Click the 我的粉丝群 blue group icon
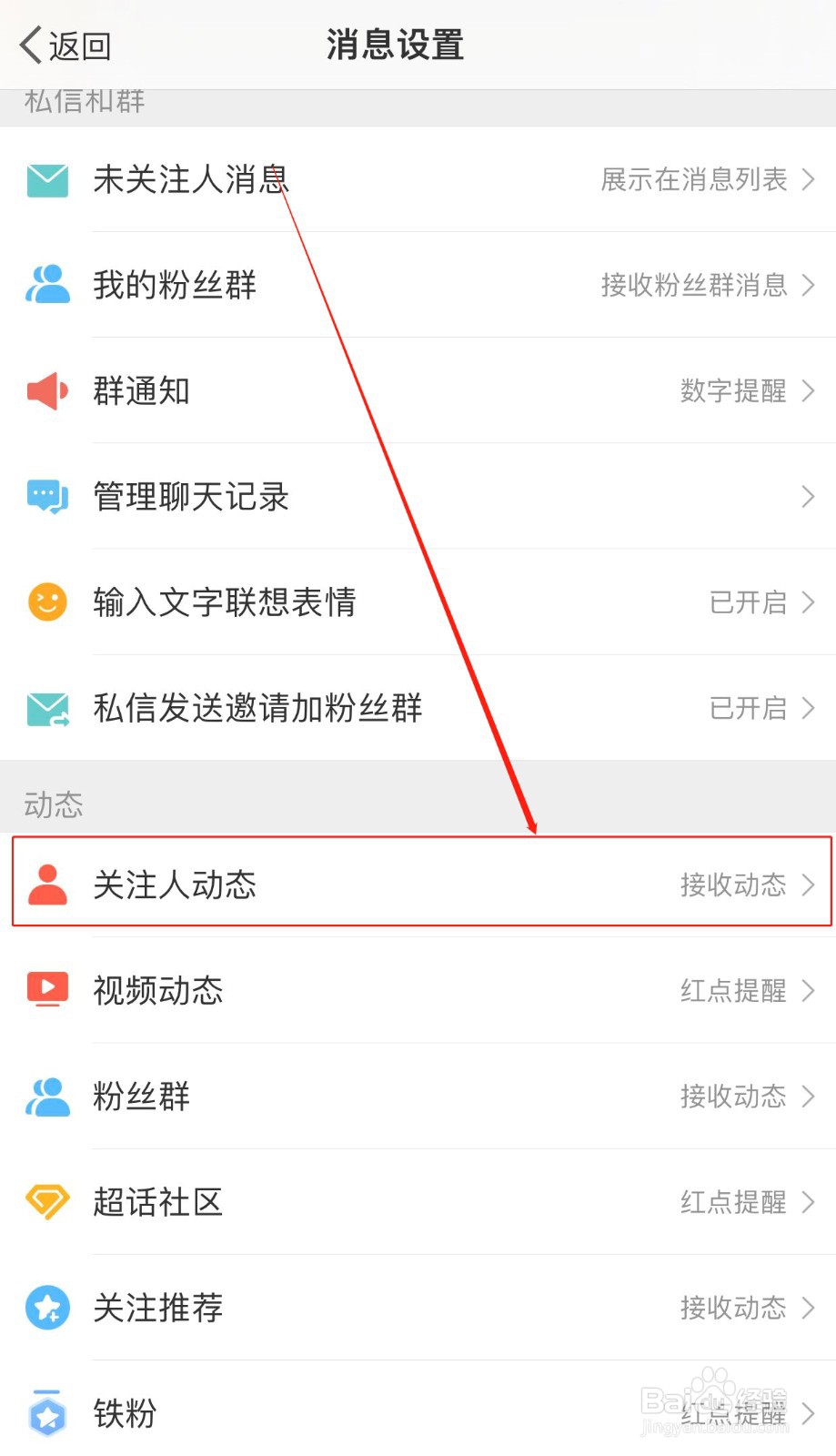 coord(46,285)
